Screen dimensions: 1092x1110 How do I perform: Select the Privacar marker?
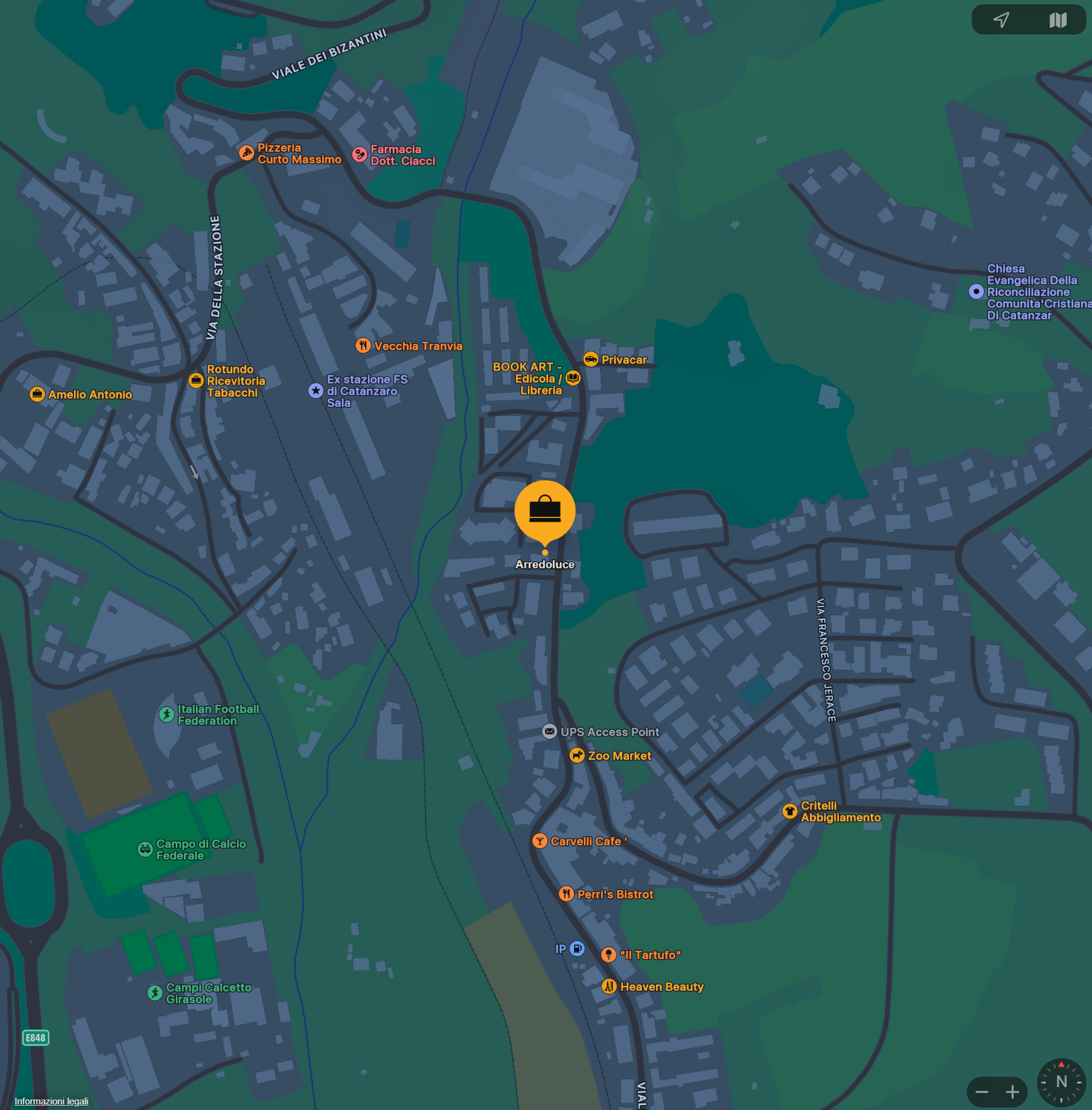click(x=591, y=359)
